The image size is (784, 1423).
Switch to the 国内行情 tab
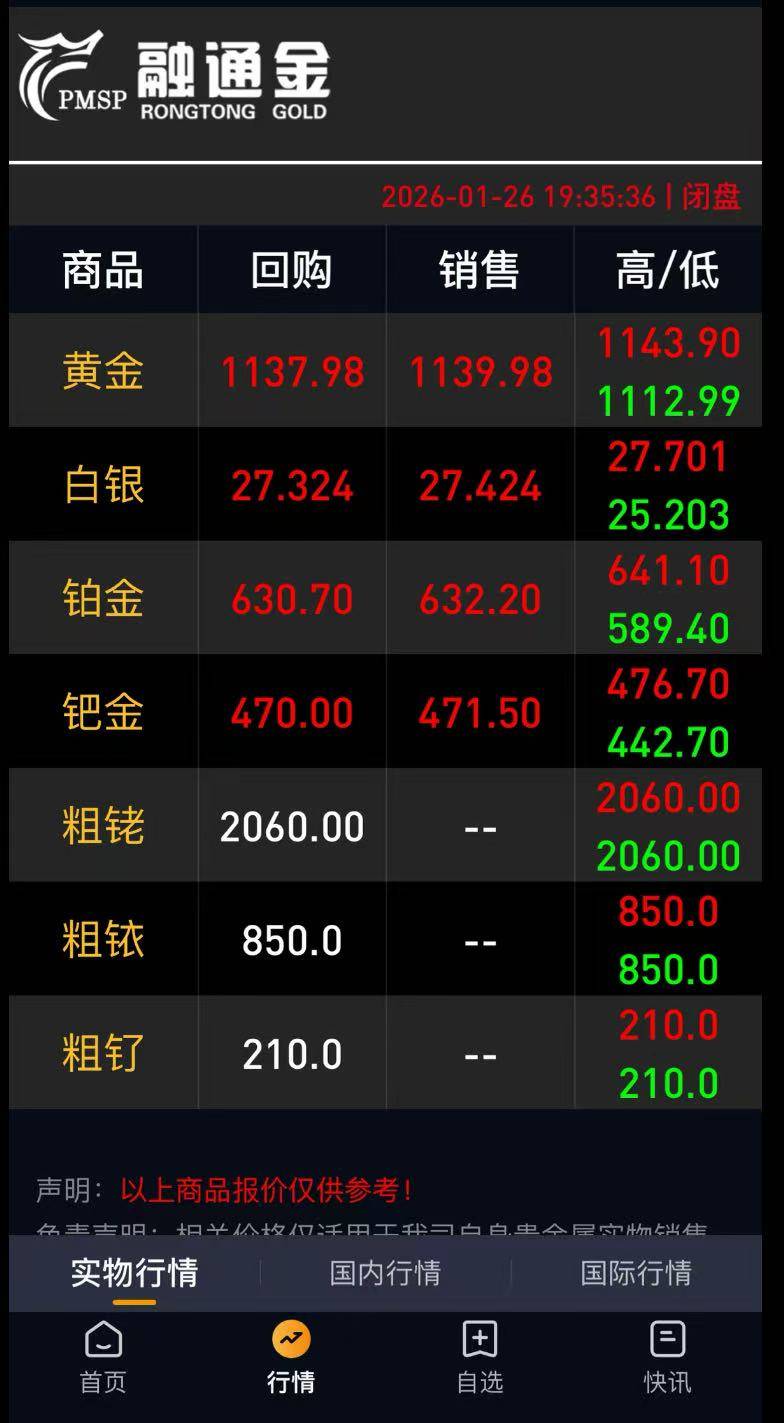(385, 1273)
